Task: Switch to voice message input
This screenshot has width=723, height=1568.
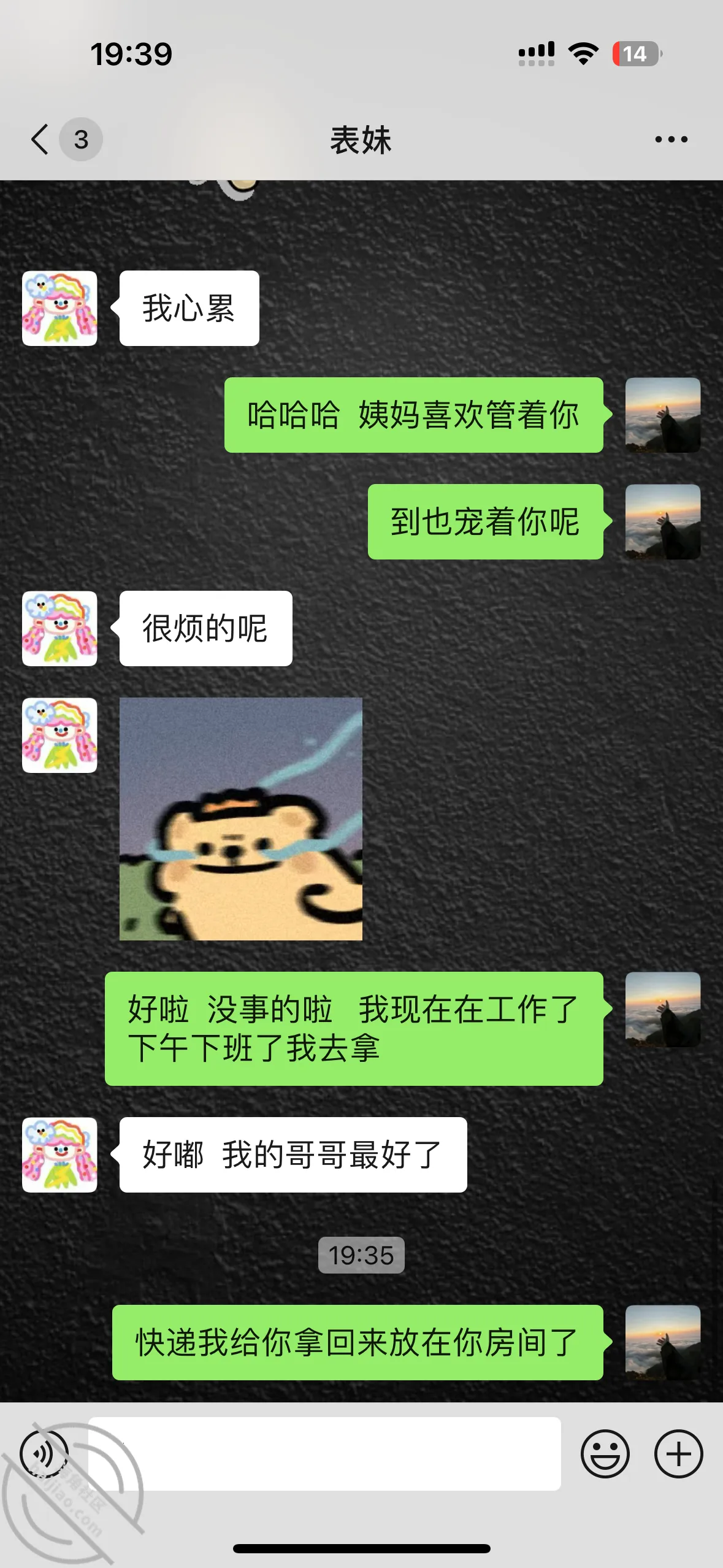Action: (44, 1453)
